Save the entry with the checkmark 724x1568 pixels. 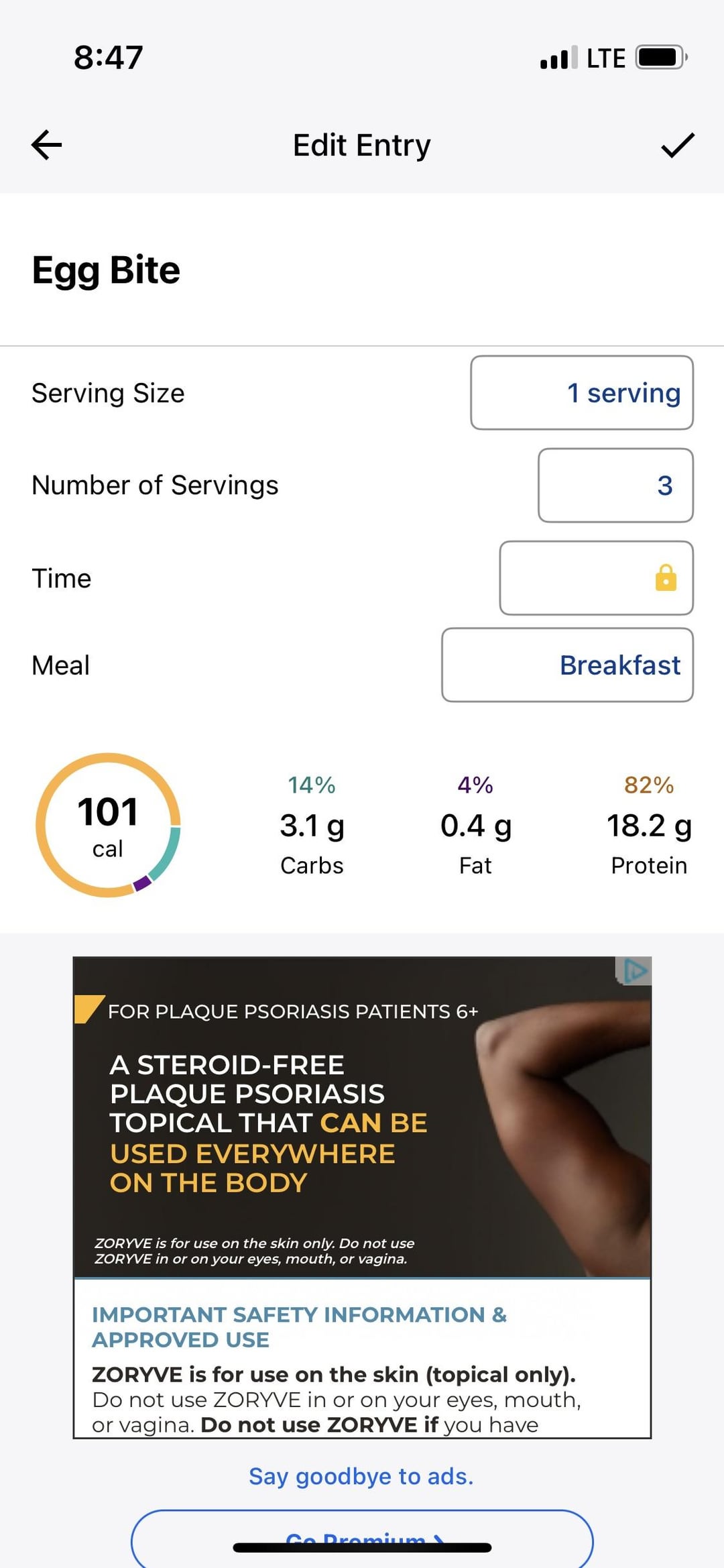tap(677, 145)
